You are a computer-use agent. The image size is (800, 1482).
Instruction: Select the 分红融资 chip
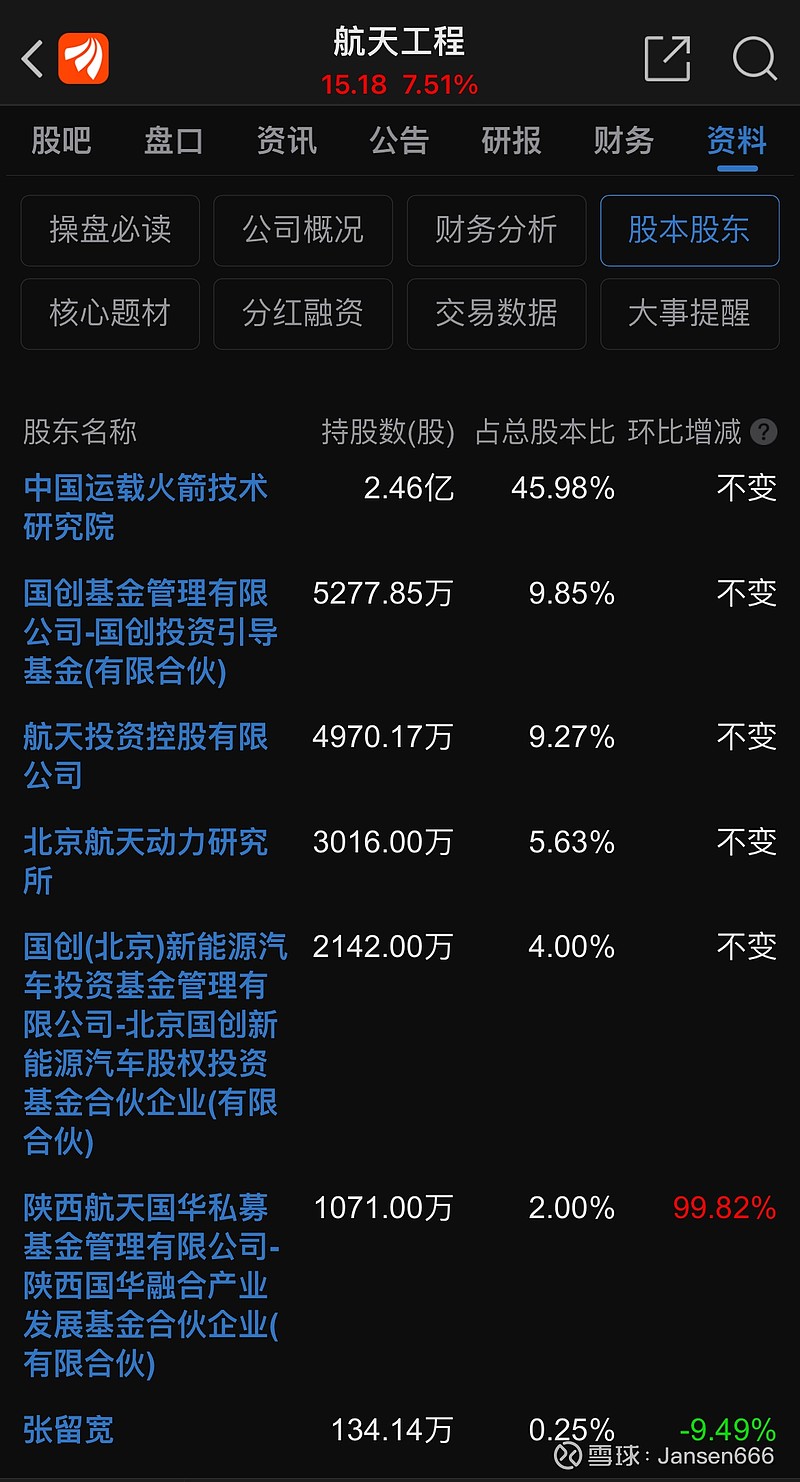tap(303, 314)
